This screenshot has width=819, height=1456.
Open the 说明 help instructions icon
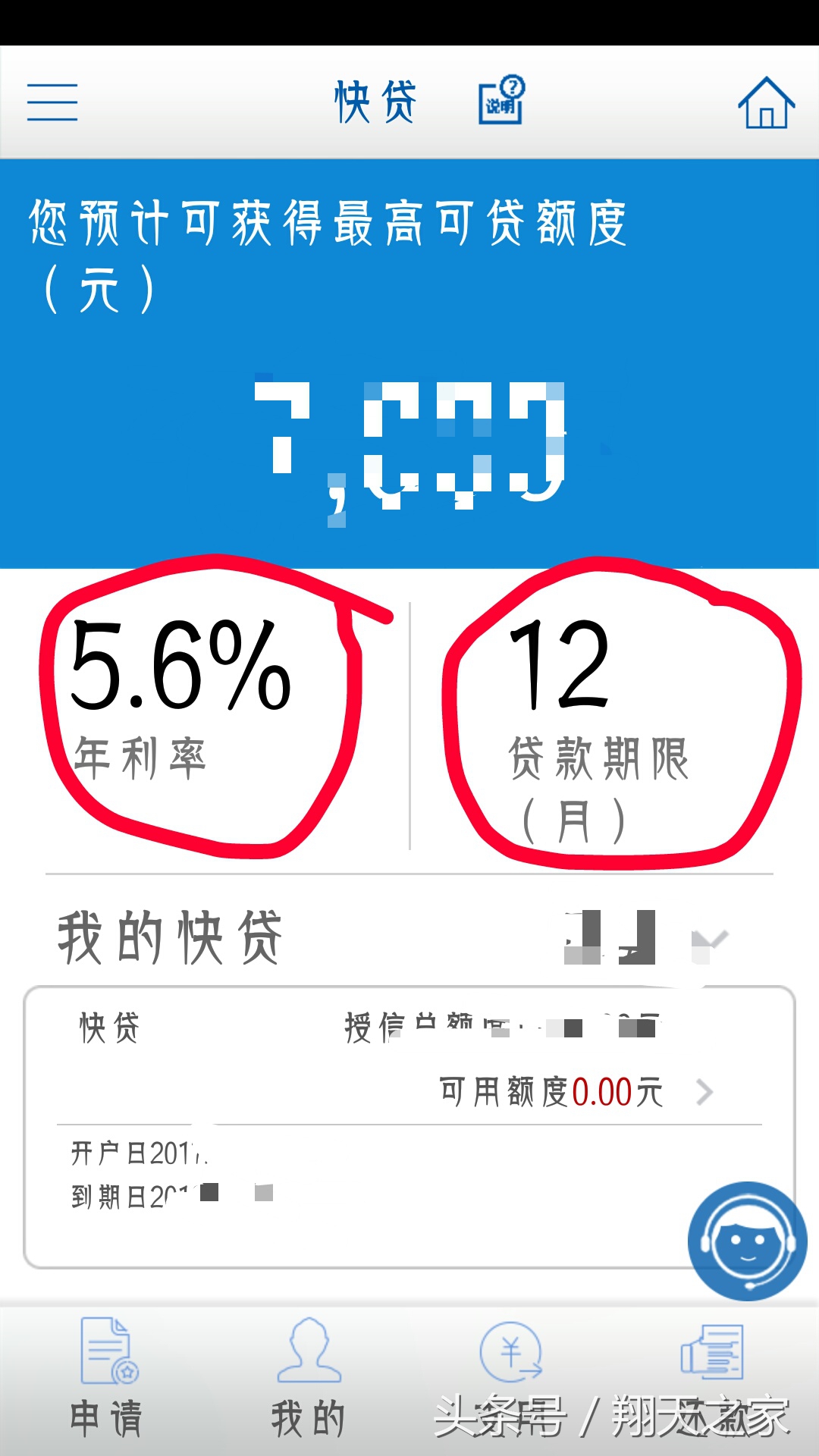500,99
